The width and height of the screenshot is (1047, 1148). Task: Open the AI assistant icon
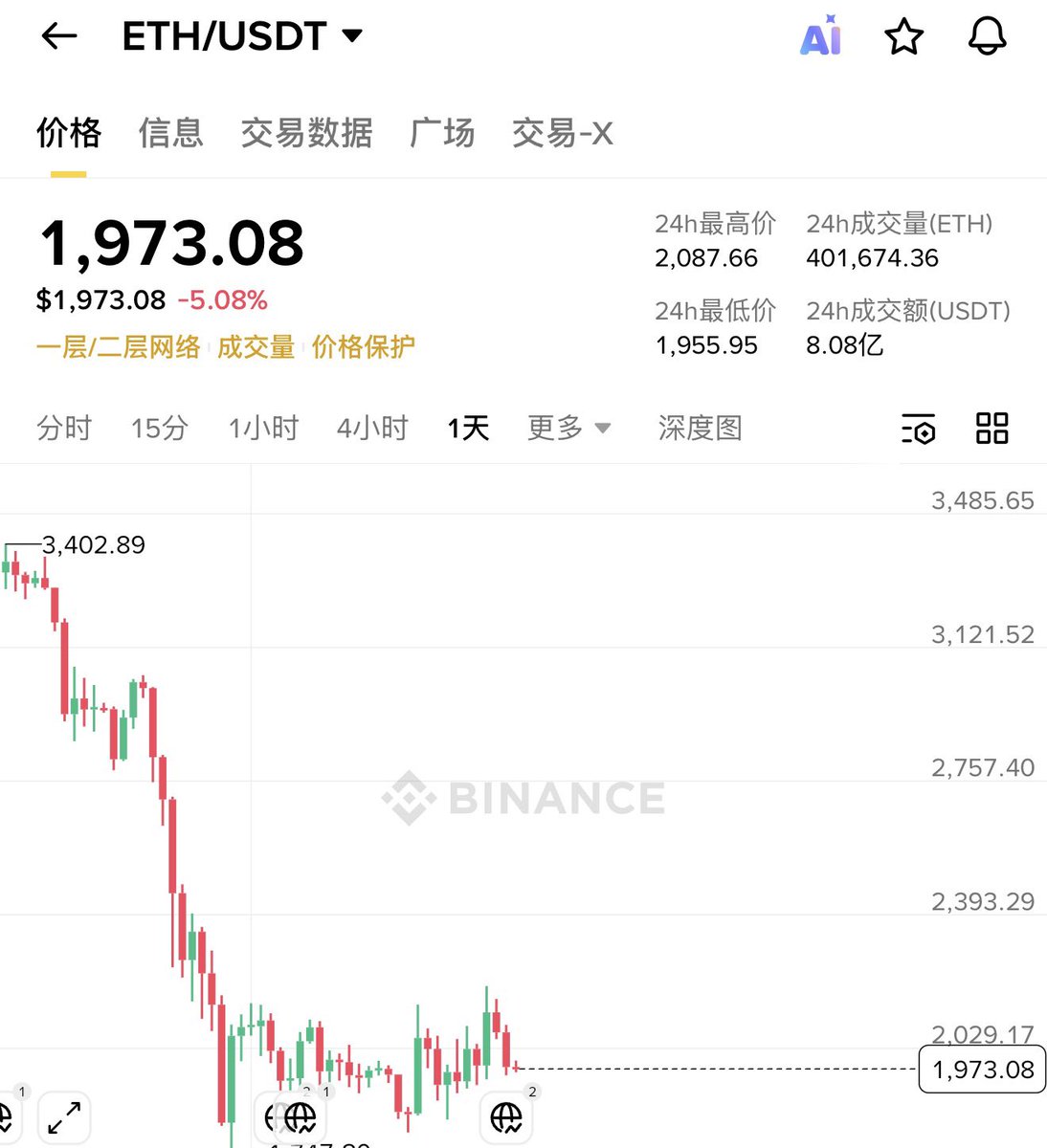(x=820, y=37)
